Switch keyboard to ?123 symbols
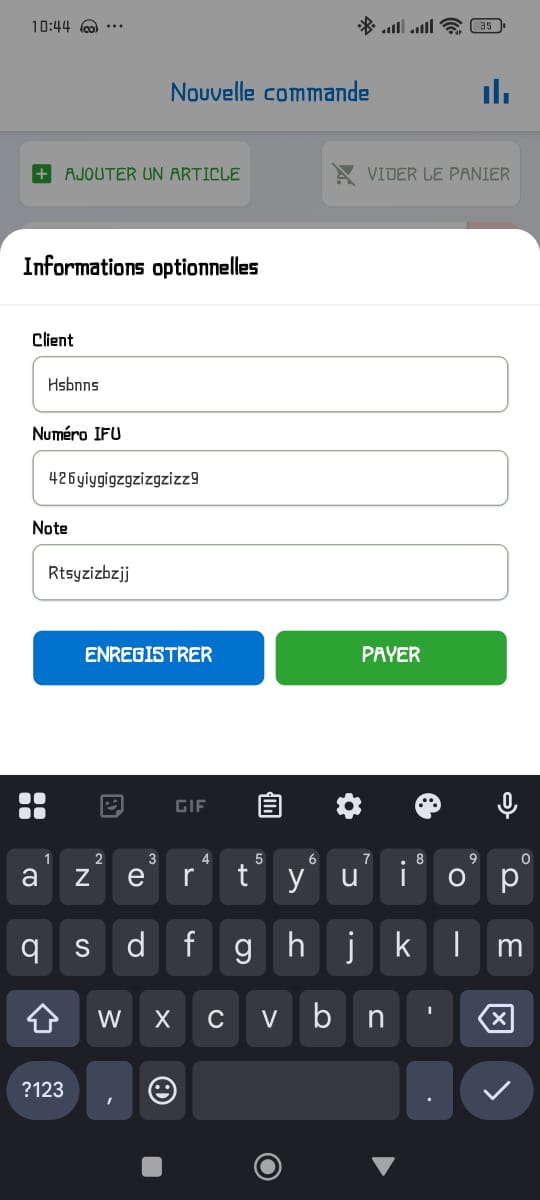Screen dimensions: 540x1200 point(43,1090)
